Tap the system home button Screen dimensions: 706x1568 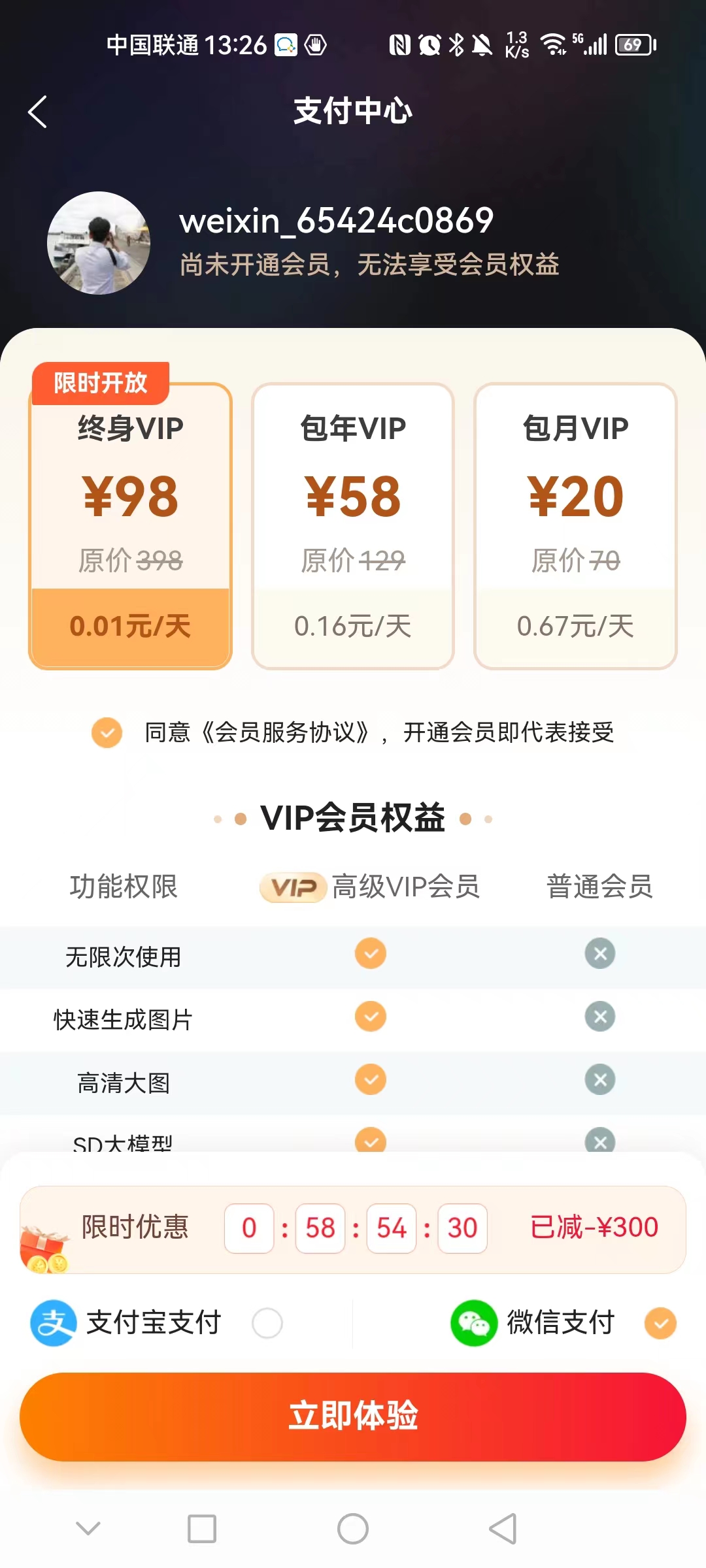(353, 1529)
